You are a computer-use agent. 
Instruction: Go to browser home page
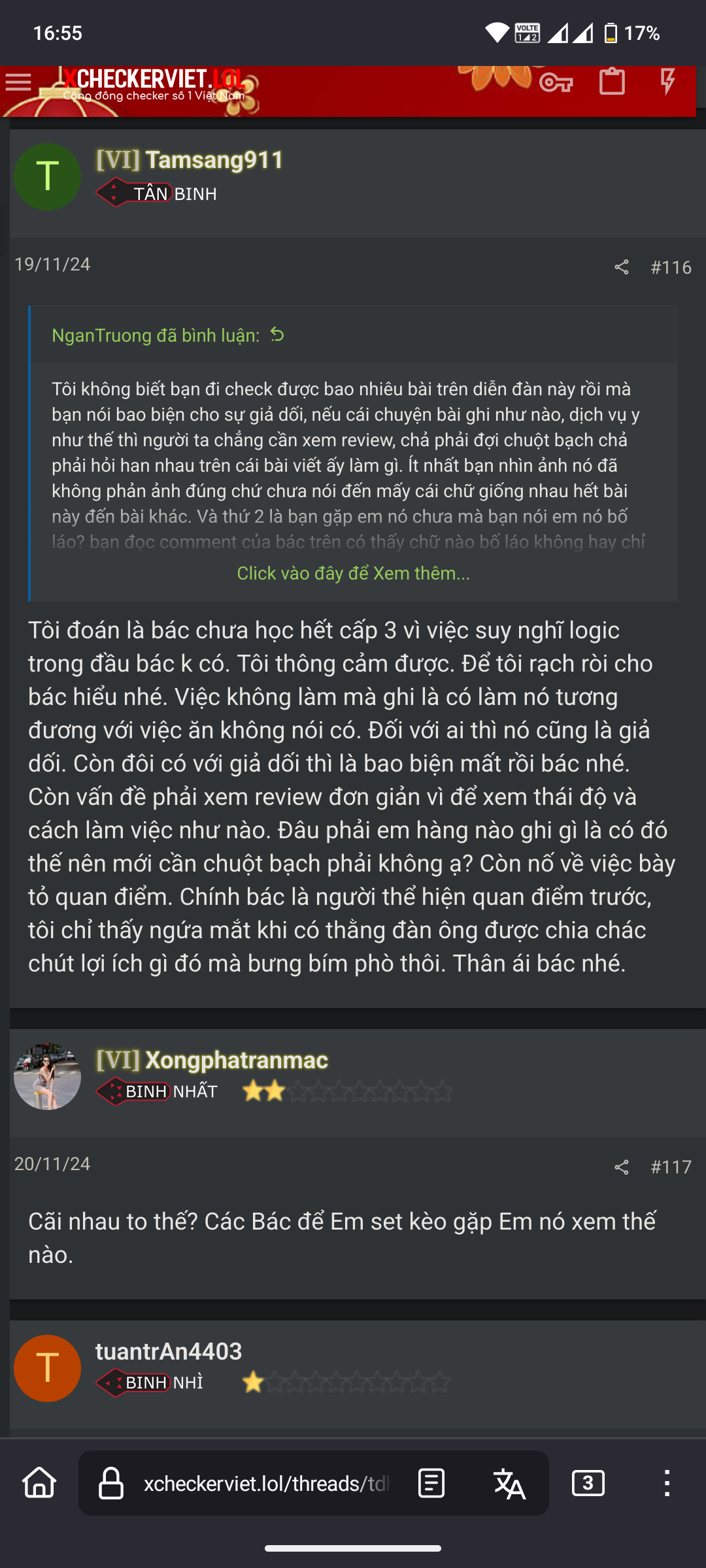(39, 1483)
